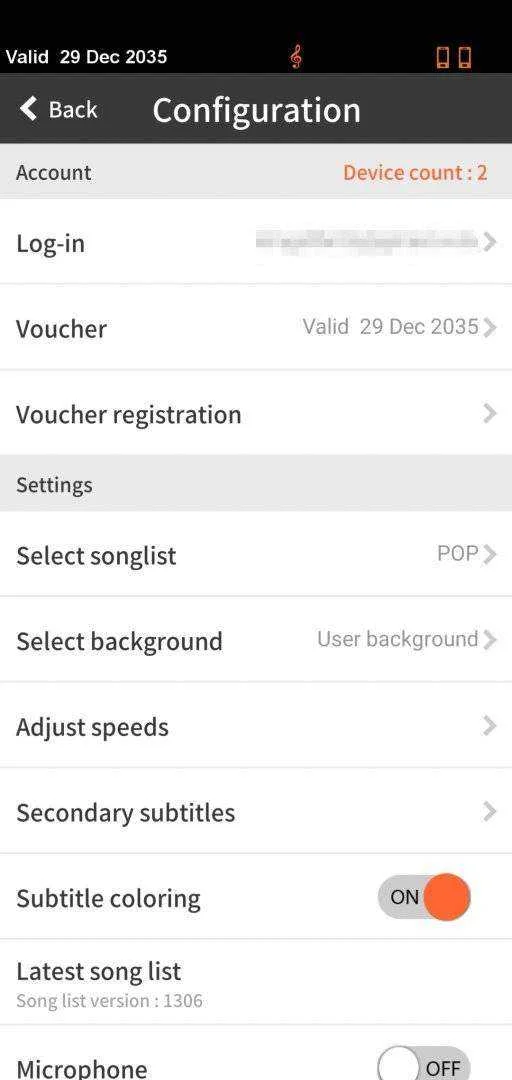Image resolution: width=512 pixels, height=1080 pixels.
Task: Open Voucher registration
Action: [256, 413]
